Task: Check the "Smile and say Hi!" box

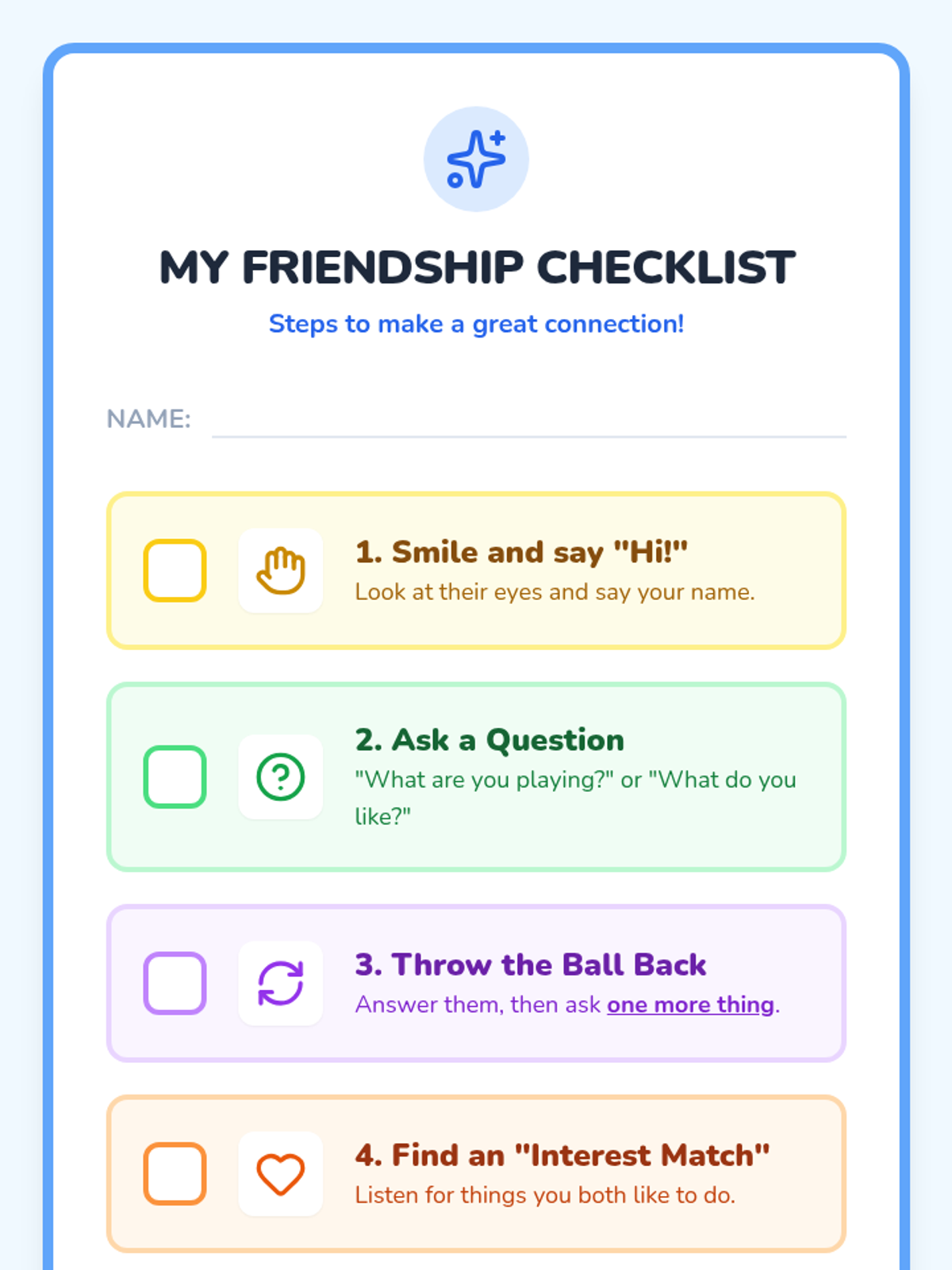Action: click(x=175, y=571)
